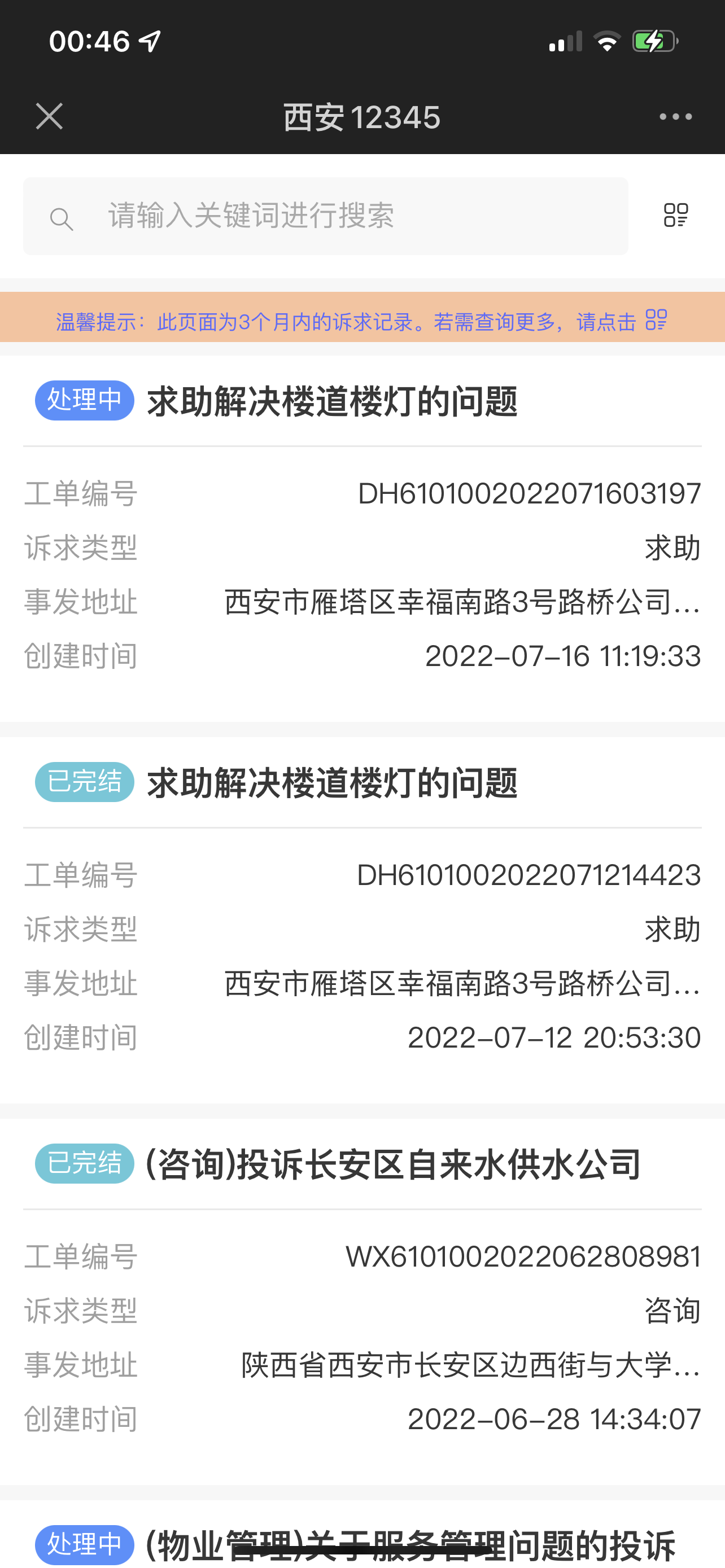Viewport: 725px width, 1568px height.
Task: Tap the grid icon in the orange tip banner
Action: [656, 319]
